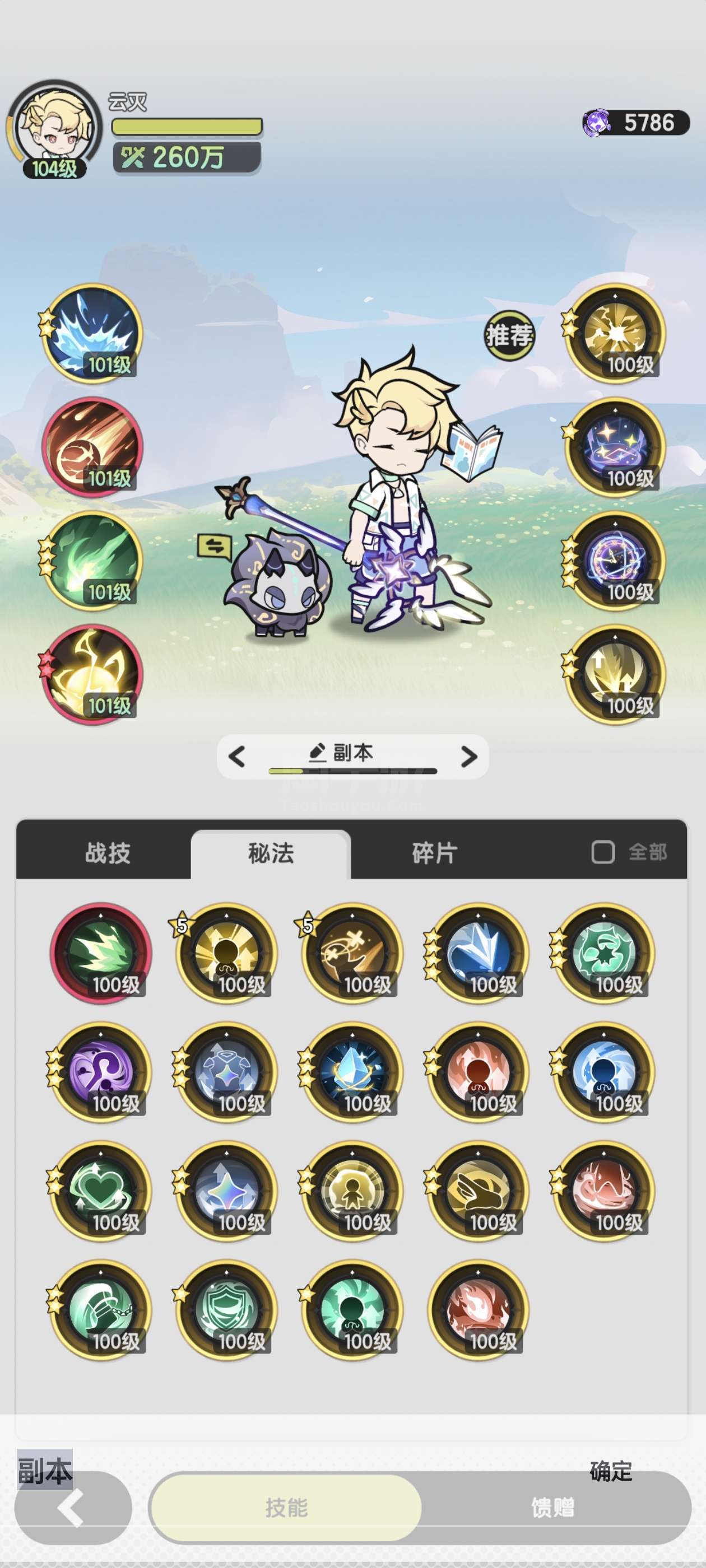Pick the red-bordered green slash skill in grid

pos(101,953)
